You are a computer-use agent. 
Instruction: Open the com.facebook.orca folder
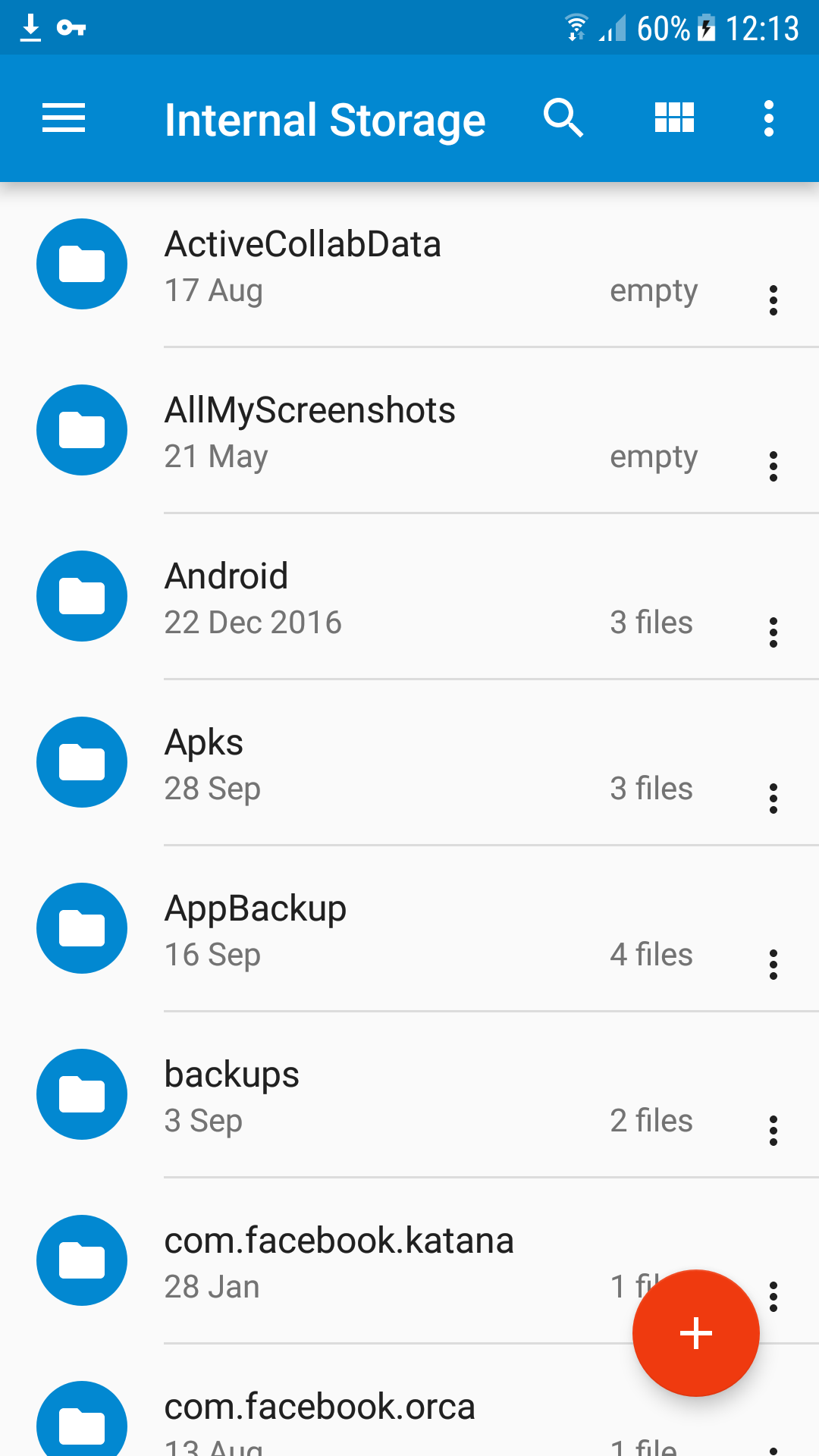tap(318, 1407)
